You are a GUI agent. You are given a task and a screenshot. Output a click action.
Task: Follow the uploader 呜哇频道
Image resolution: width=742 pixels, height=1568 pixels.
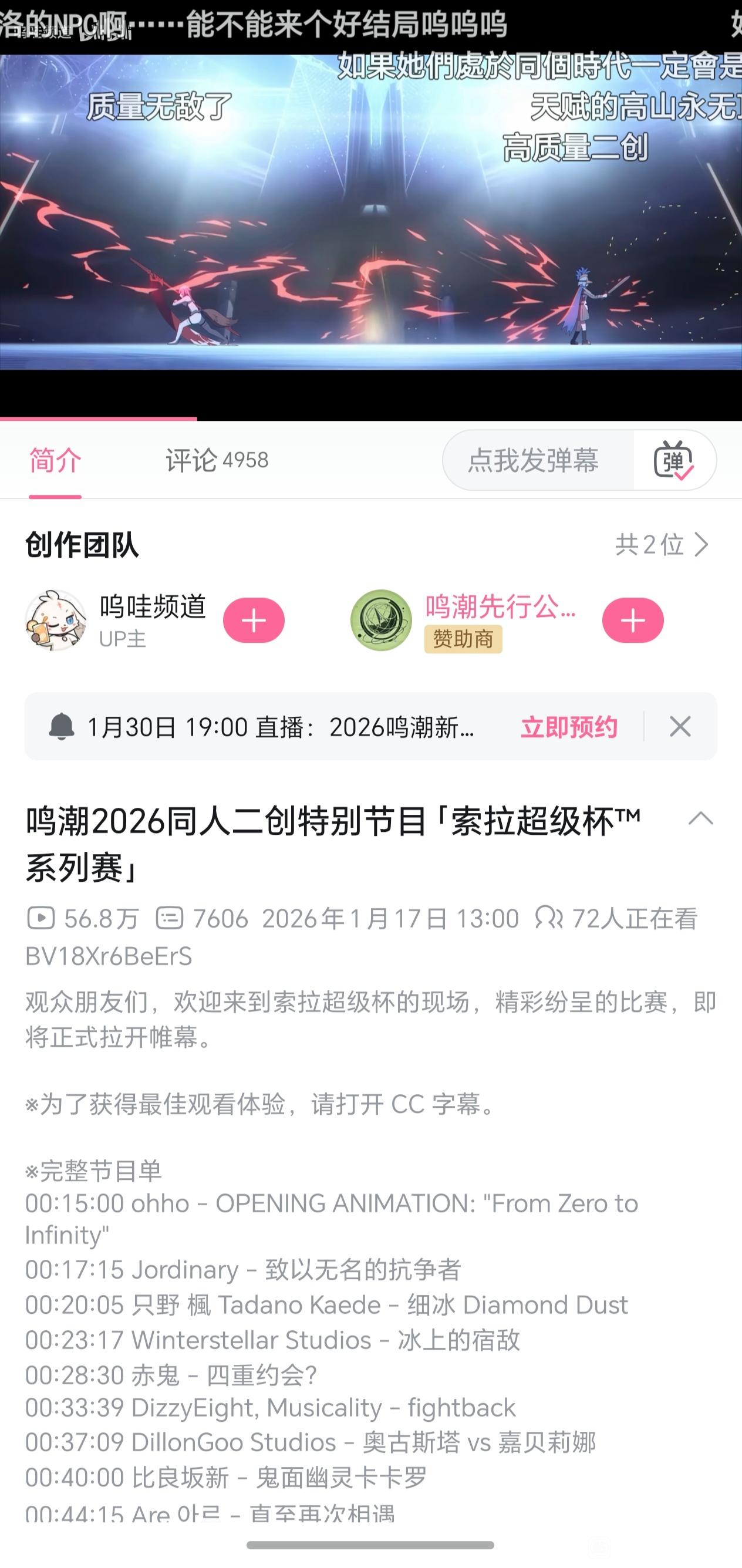click(253, 621)
